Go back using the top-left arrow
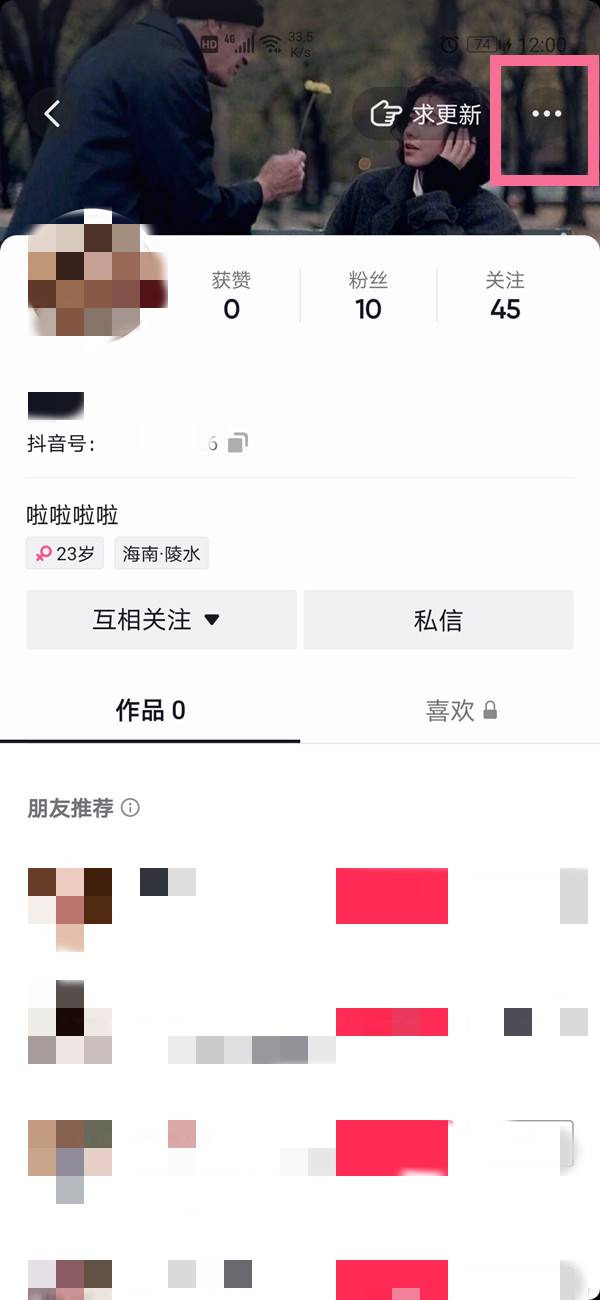Image resolution: width=600 pixels, height=1300 pixels. tap(52, 114)
